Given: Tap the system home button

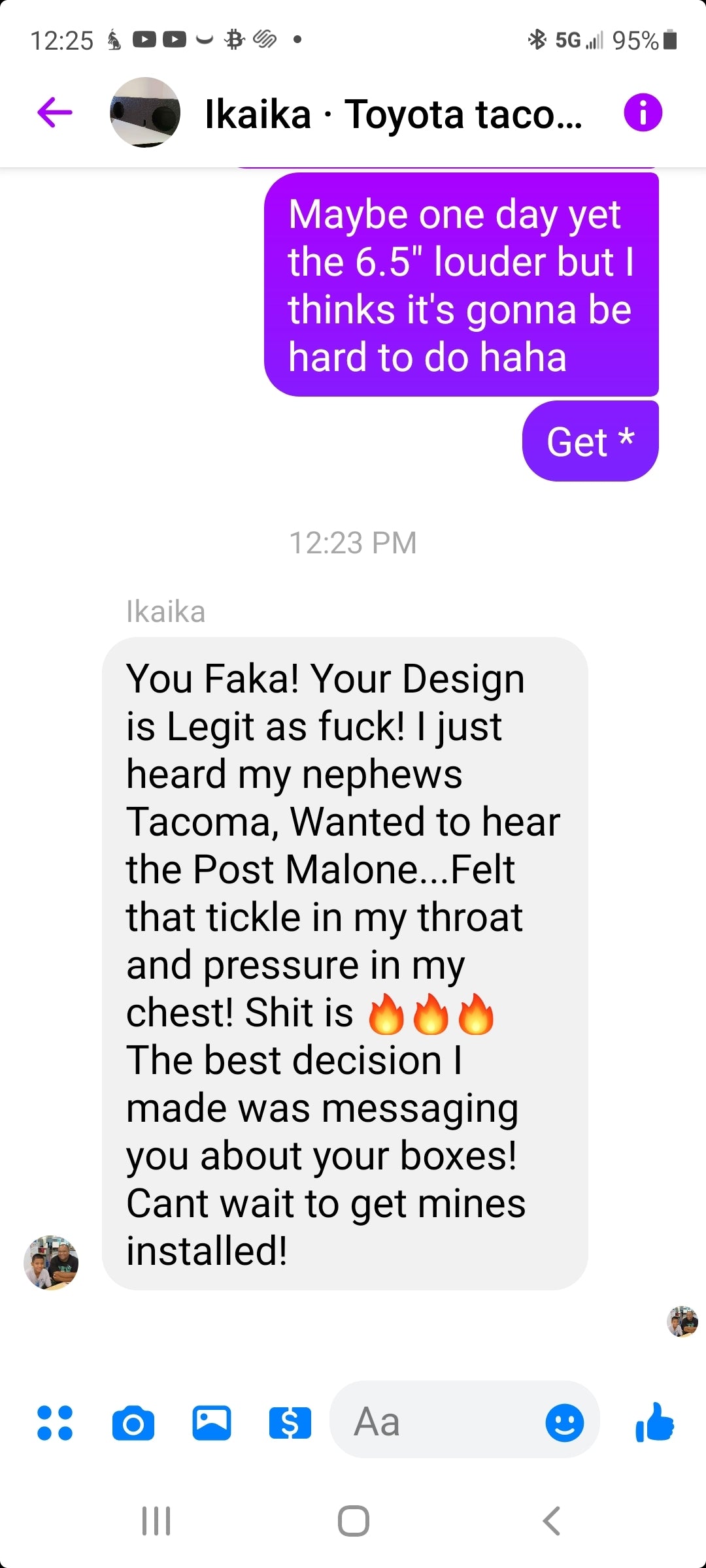Looking at the screenshot, I should (x=353, y=1520).
